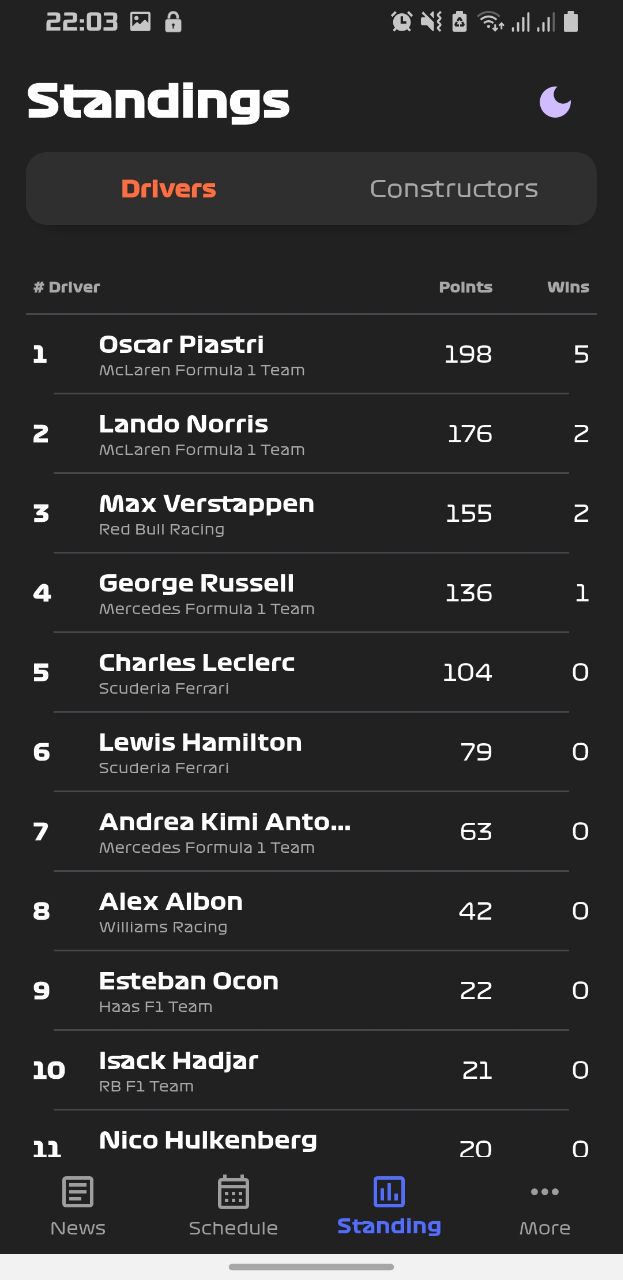This screenshot has height=1280, width=623.
Task: Open Esteban Ocon's standings row
Action: pos(311,990)
